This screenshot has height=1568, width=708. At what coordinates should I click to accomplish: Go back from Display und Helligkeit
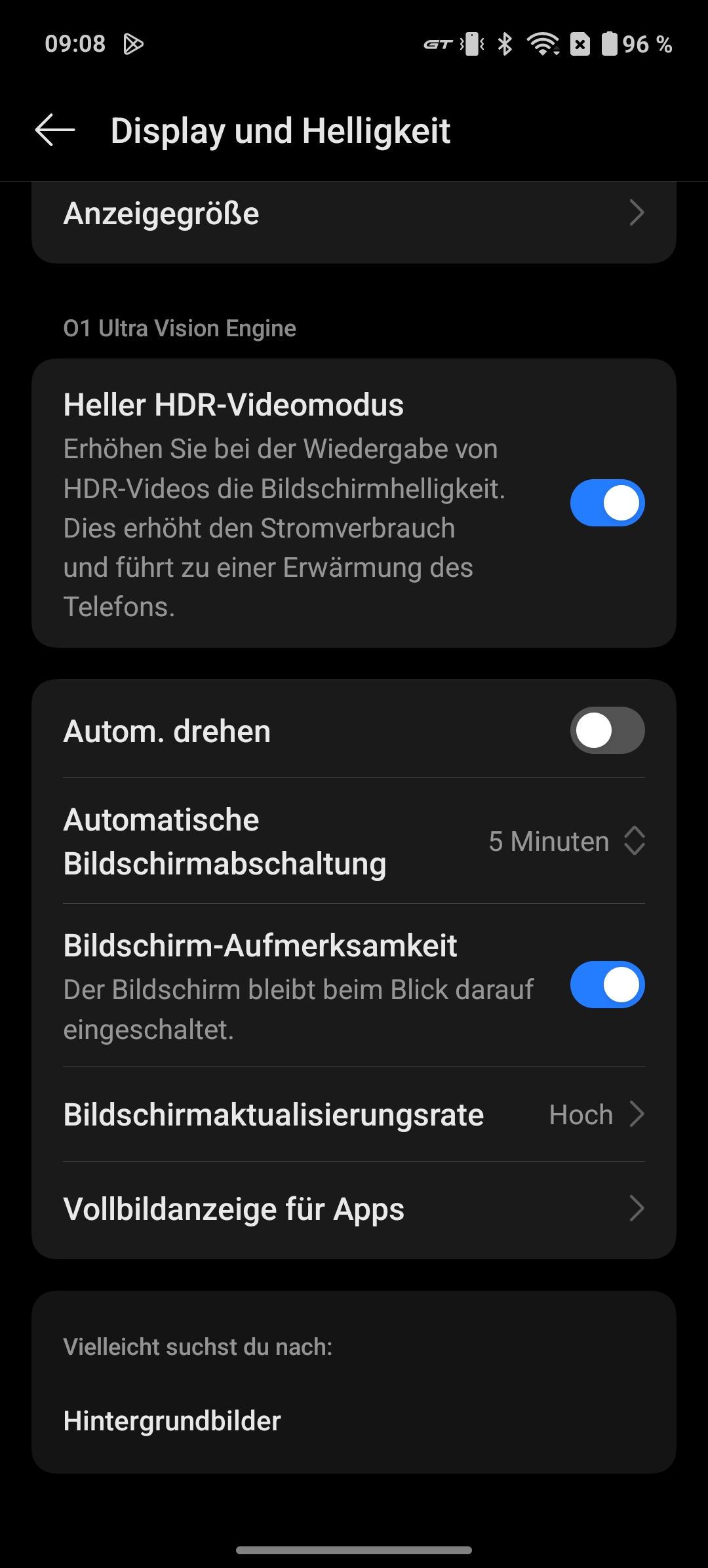click(x=55, y=130)
